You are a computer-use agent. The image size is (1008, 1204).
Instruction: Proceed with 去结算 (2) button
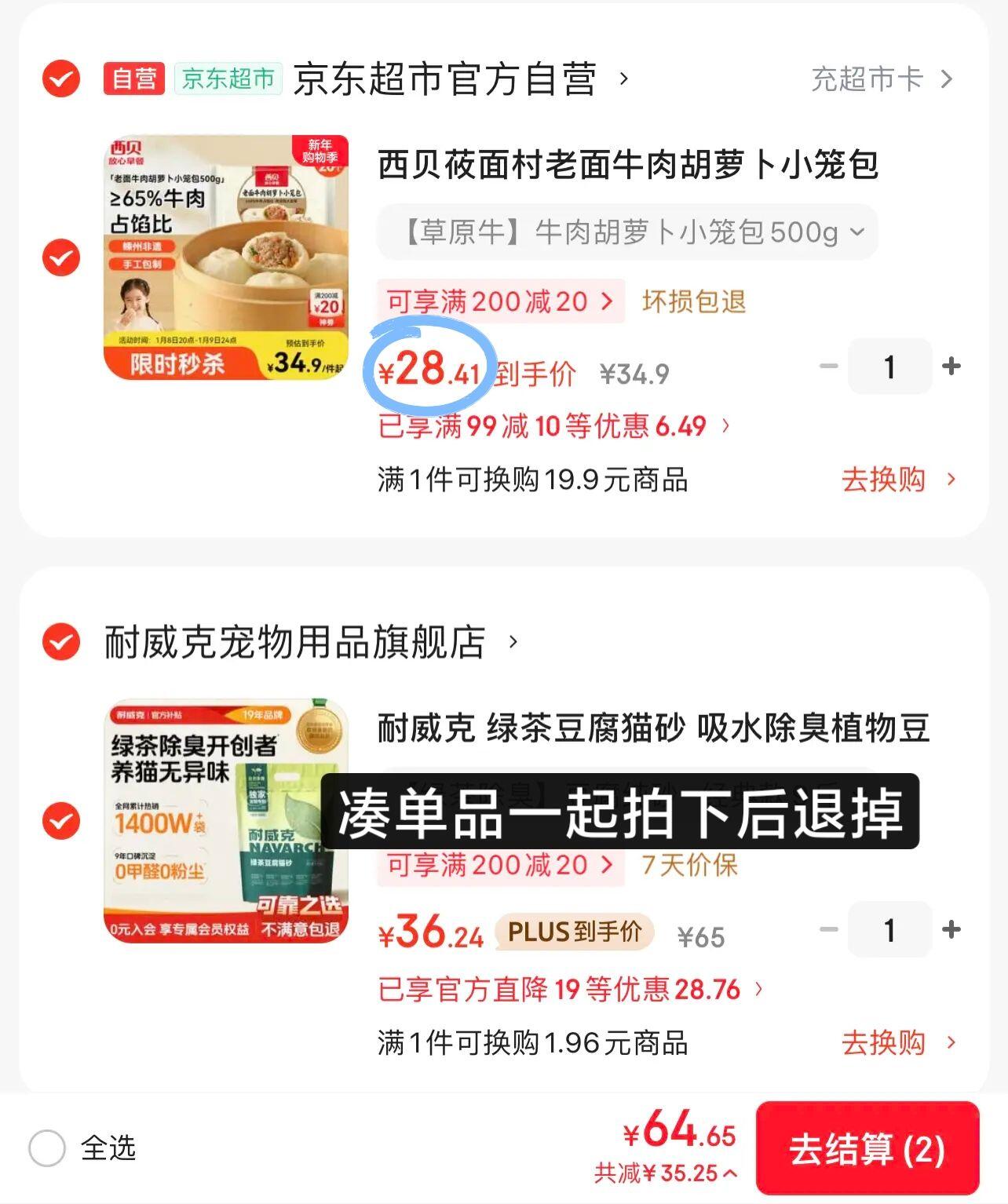pyautogui.click(x=867, y=1149)
